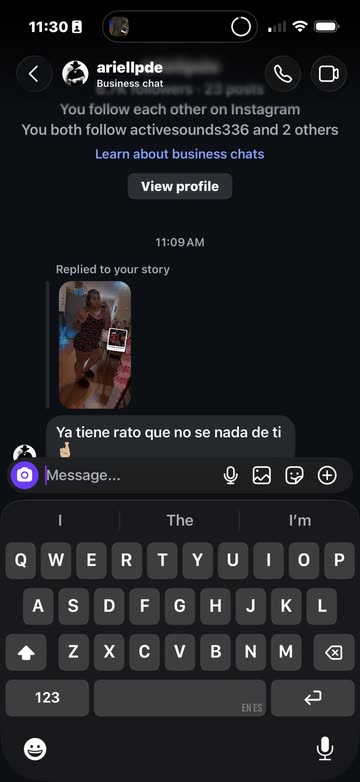Open the sticker picker
Viewport: 360px width, 782px height.
(294, 475)
